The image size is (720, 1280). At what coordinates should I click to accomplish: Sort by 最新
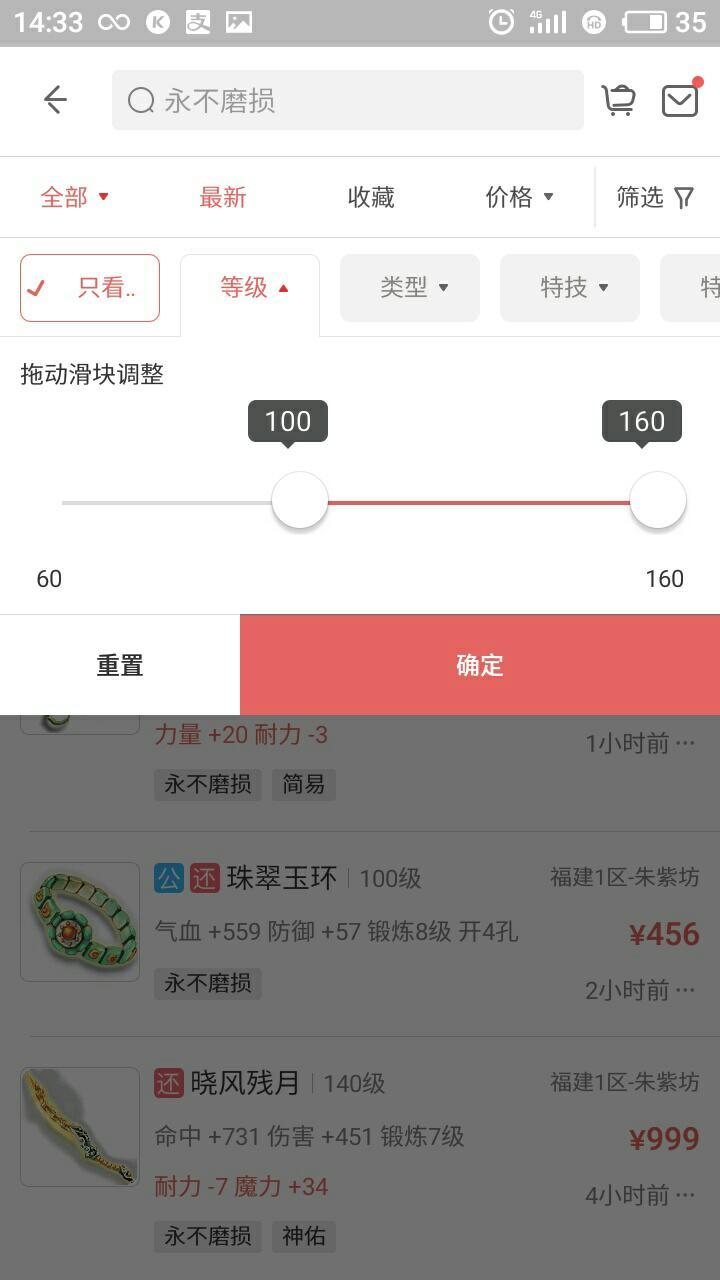222,197
